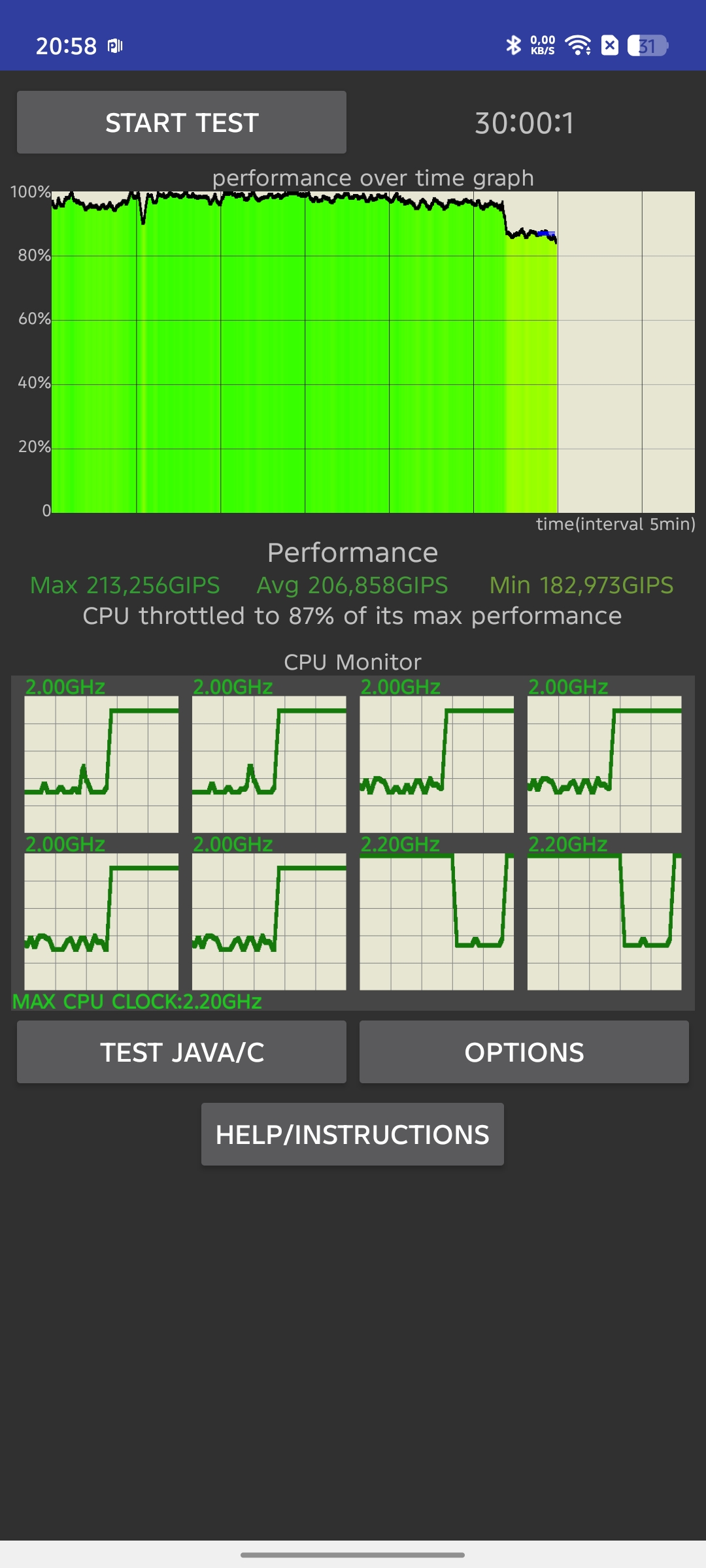View HELP/INSTRUCTIONS
706x1568 pixels.
(352, 1134)
